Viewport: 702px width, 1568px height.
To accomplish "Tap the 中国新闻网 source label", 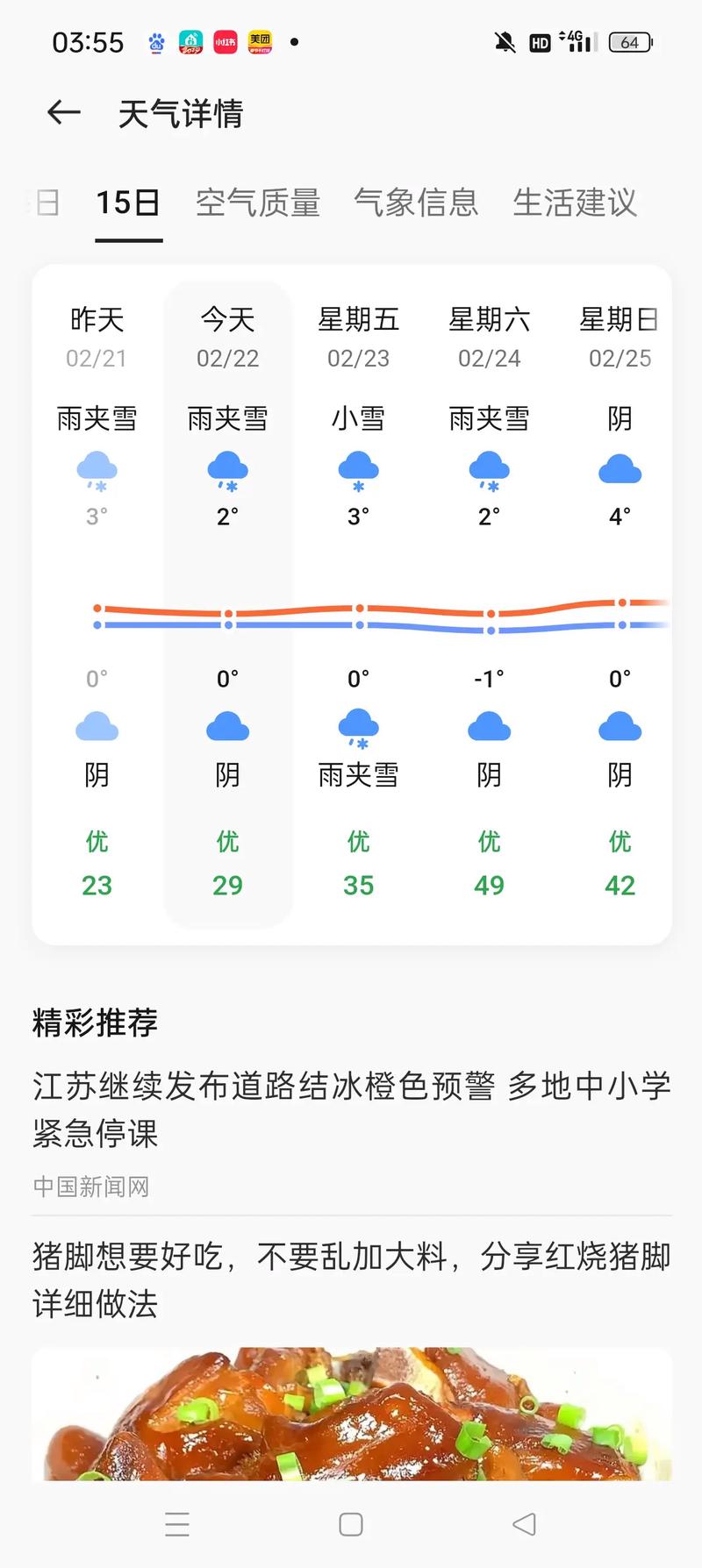I will 90,1186.
